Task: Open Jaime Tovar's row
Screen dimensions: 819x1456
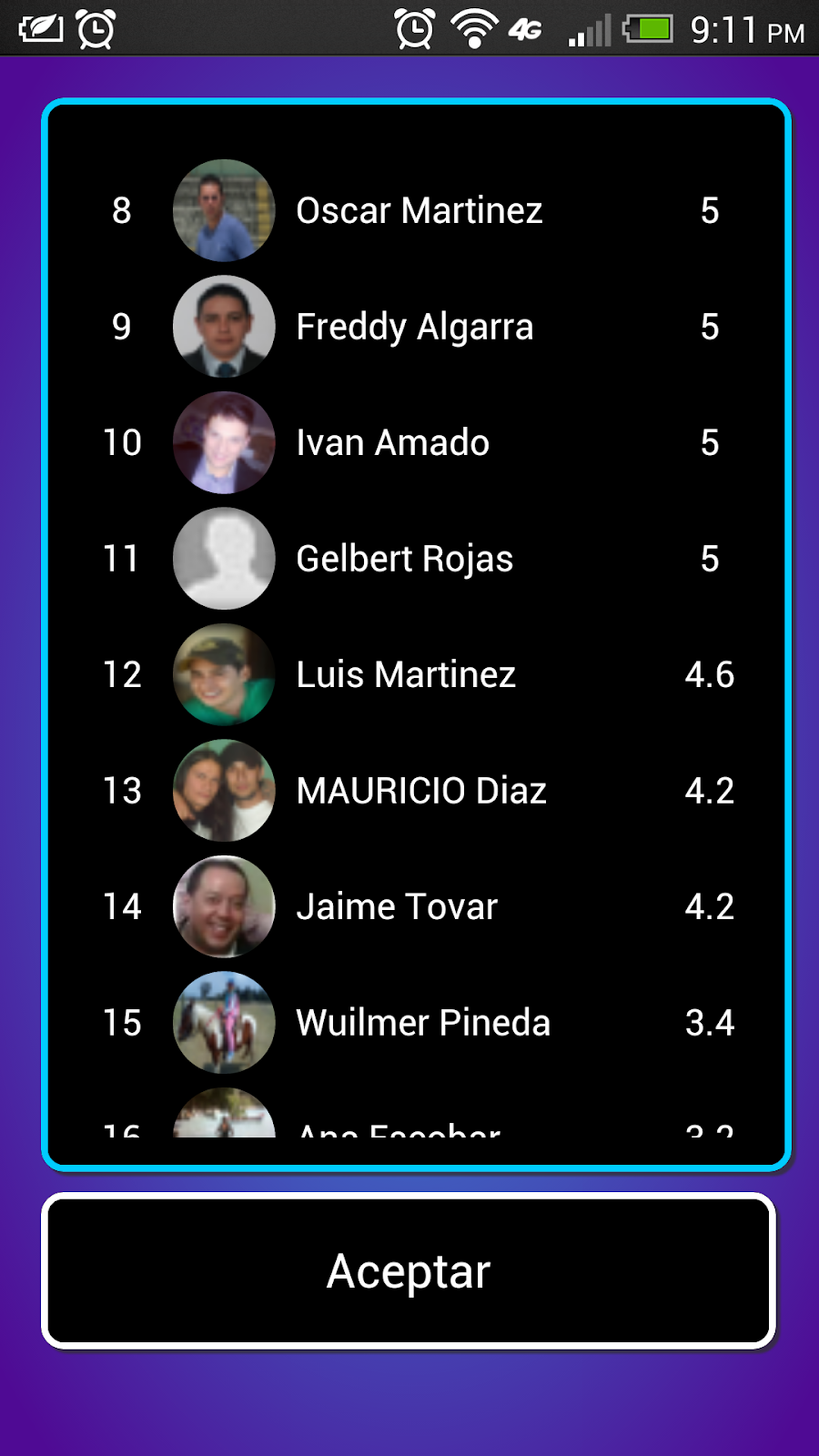Action: coord(416,906)
